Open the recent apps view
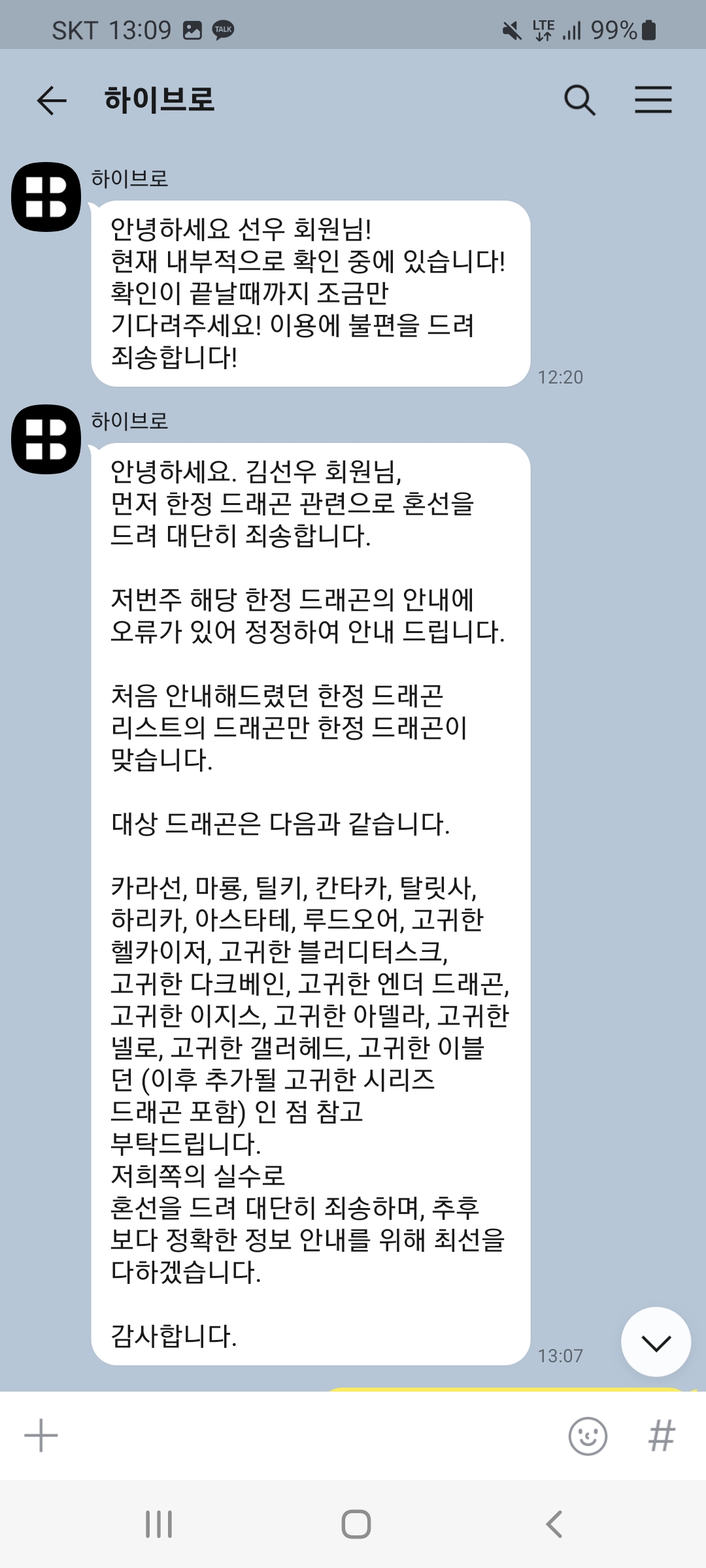706x1568 pixels. coord(159,1524)
